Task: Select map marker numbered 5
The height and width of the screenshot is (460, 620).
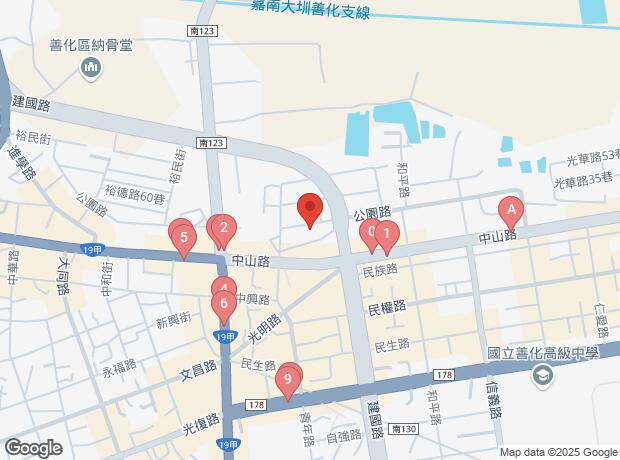Action: [183, 238]
